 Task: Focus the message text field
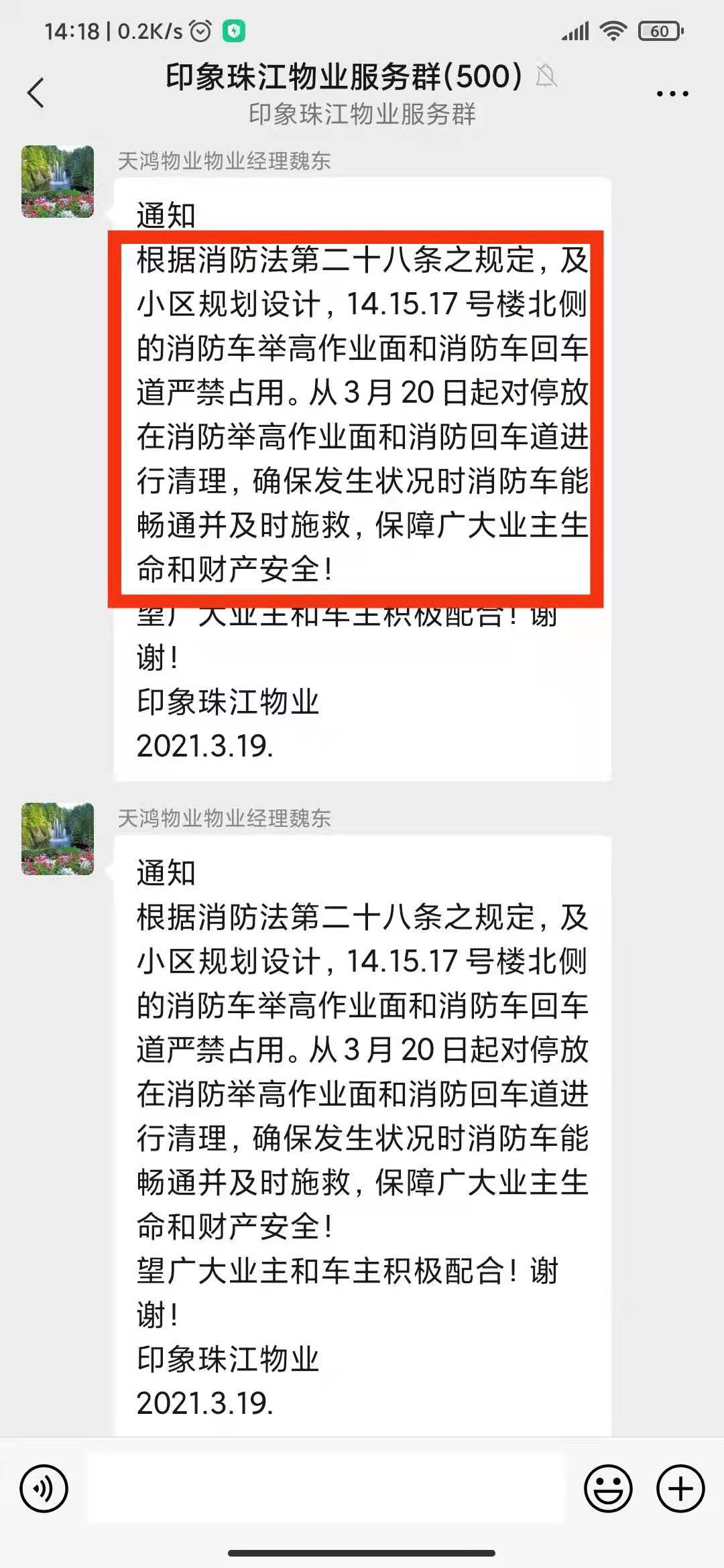[x=326, y=1488]
